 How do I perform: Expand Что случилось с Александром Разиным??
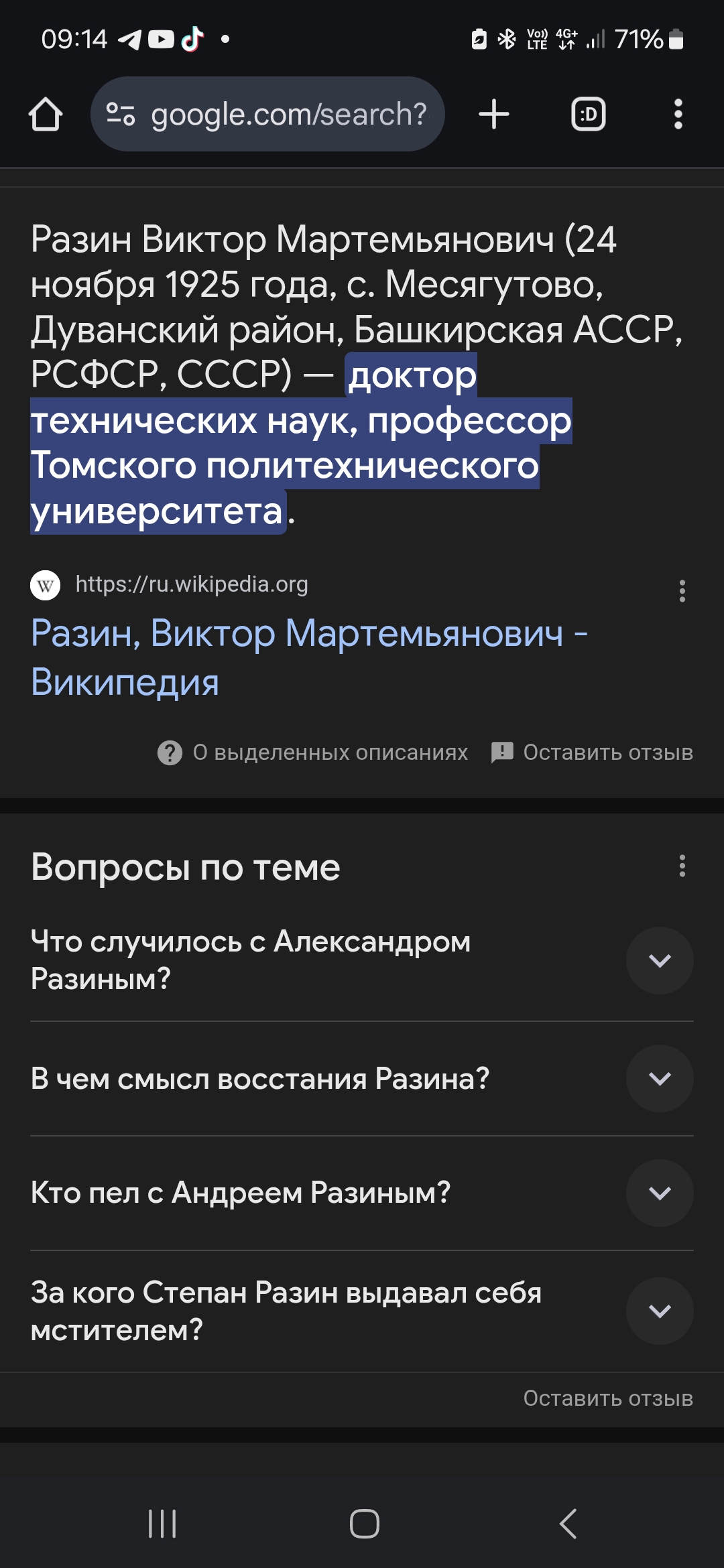click(362, 960)
